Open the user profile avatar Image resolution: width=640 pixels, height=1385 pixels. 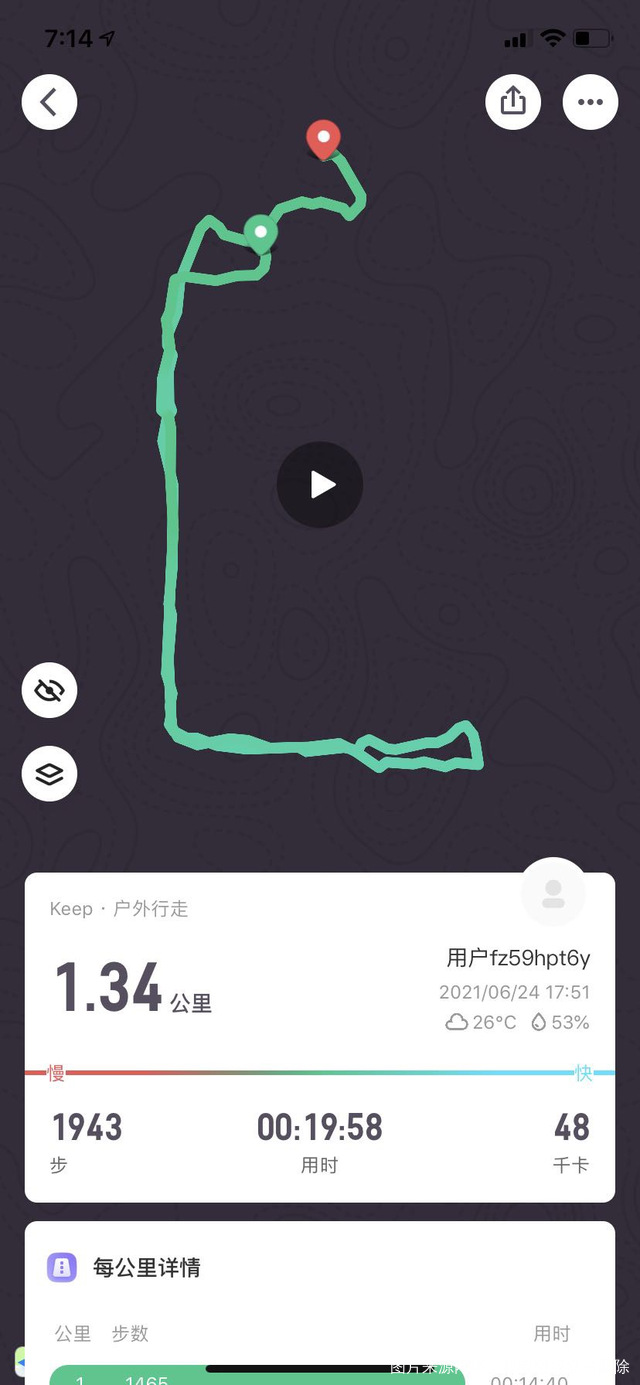(553, 891)
